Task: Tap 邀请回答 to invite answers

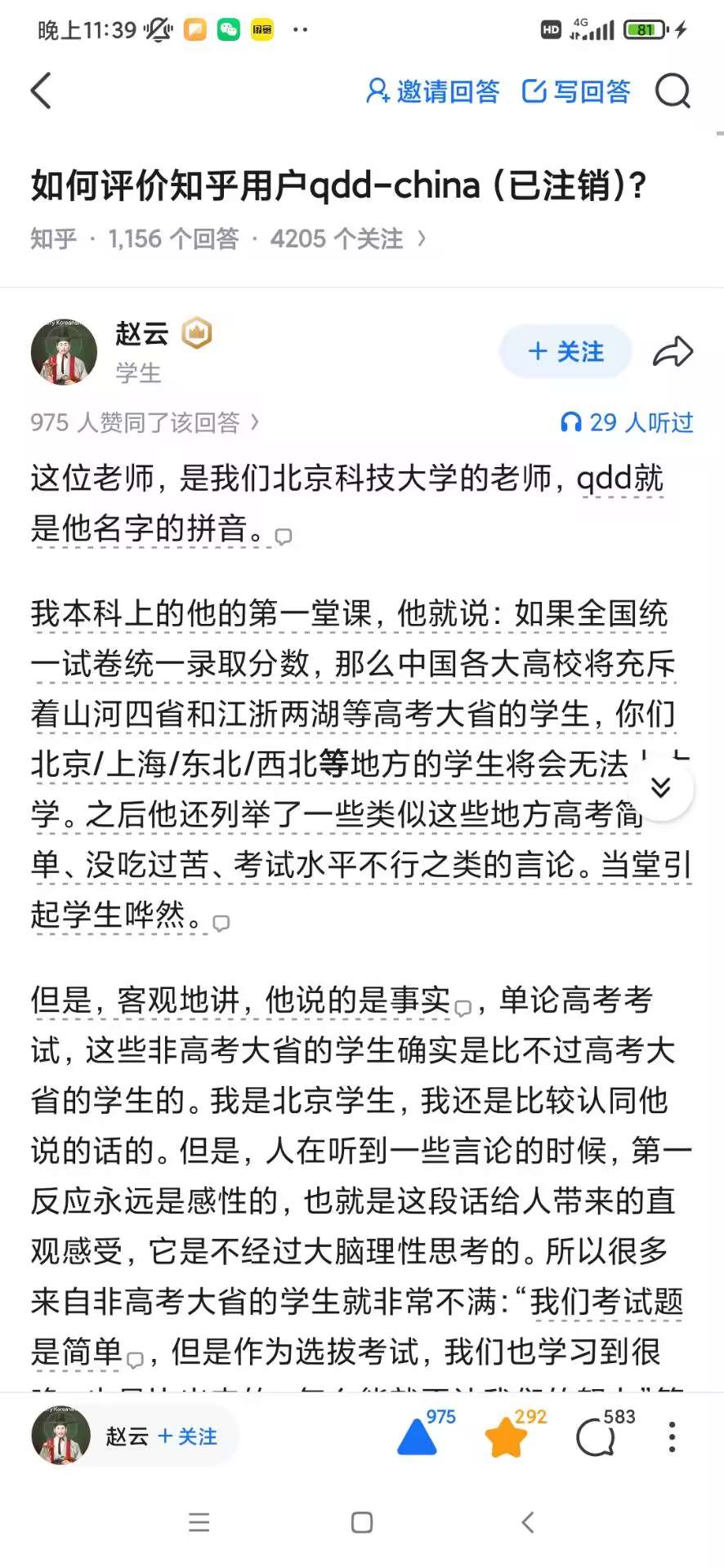Action: point(432,91)
